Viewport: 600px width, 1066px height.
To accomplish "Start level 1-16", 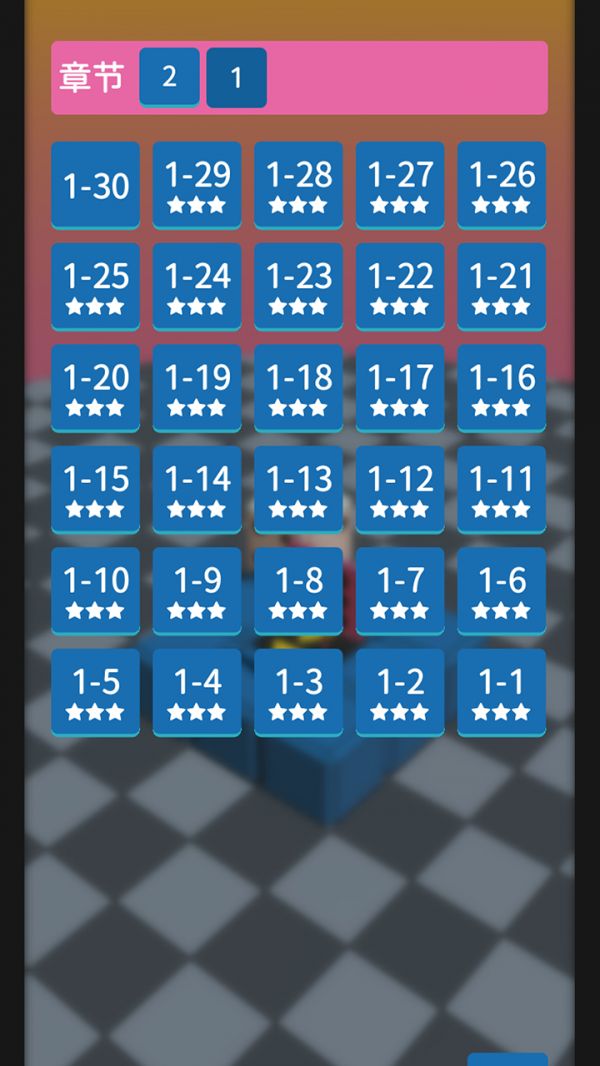I will click(x=502, y=388).
